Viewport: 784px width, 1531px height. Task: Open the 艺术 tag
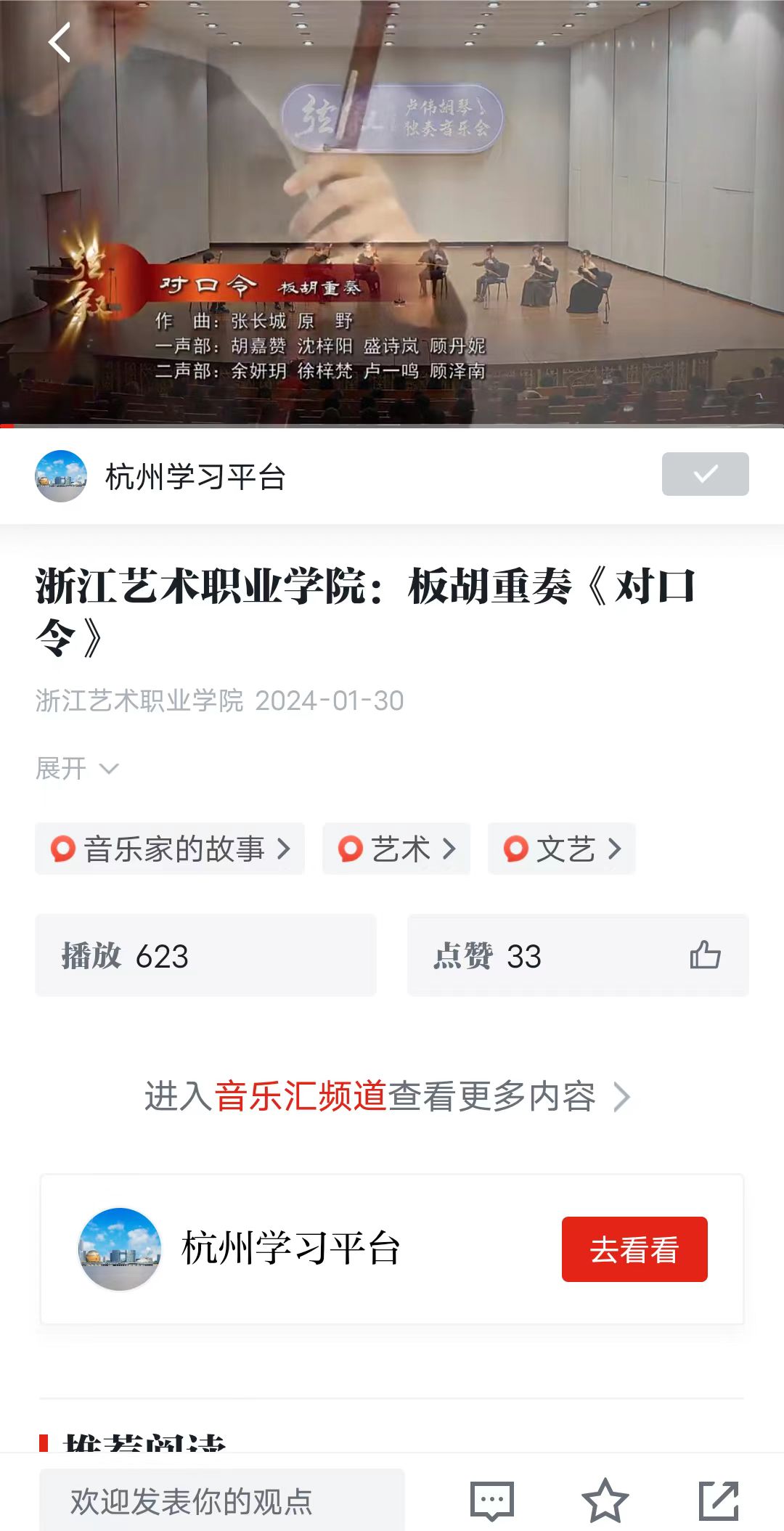coord(396,849)
